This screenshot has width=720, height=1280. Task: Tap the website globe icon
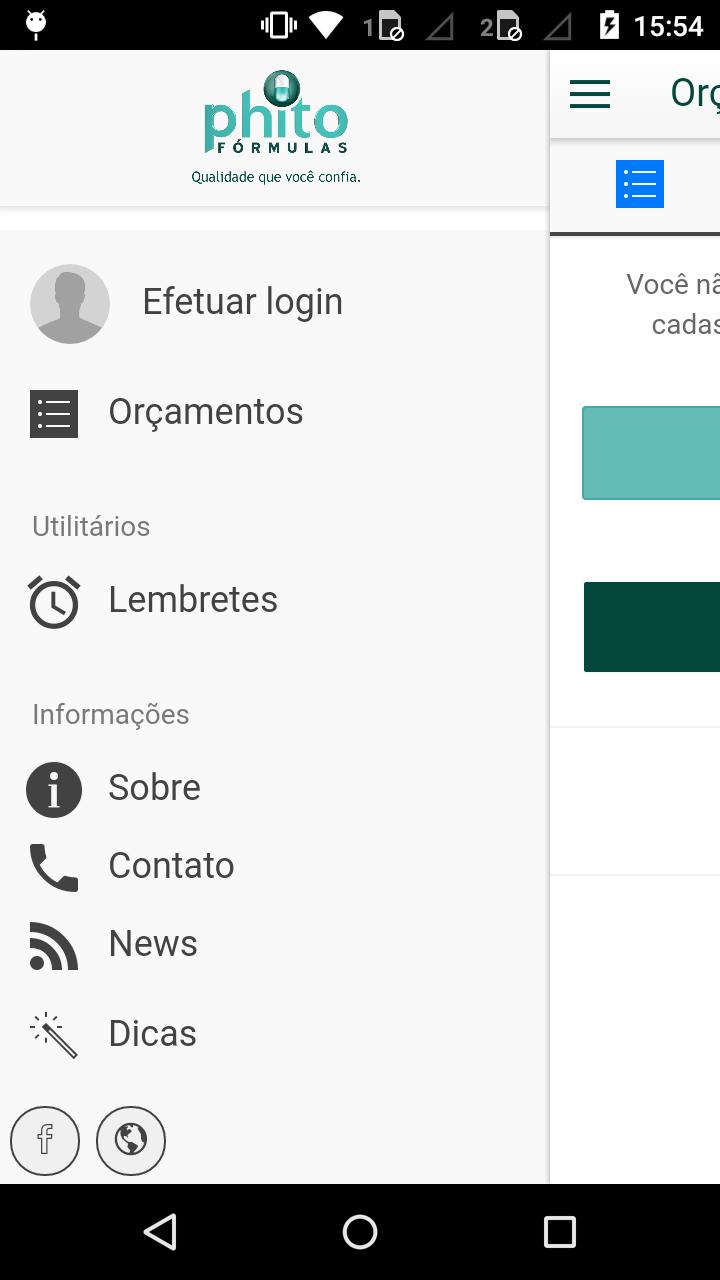click(x=130, y=1140)
